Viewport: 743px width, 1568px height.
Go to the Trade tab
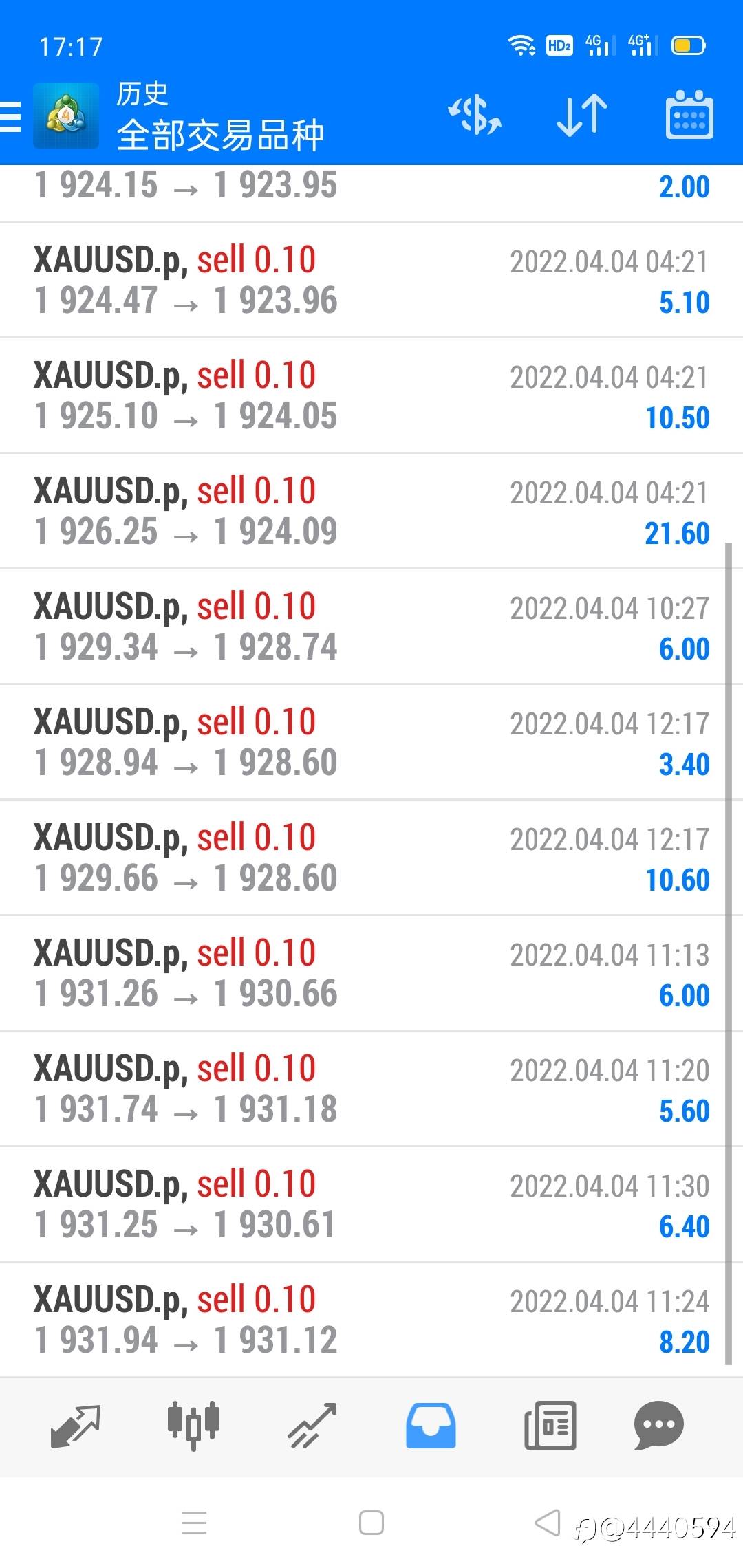tap(312, 1425)
